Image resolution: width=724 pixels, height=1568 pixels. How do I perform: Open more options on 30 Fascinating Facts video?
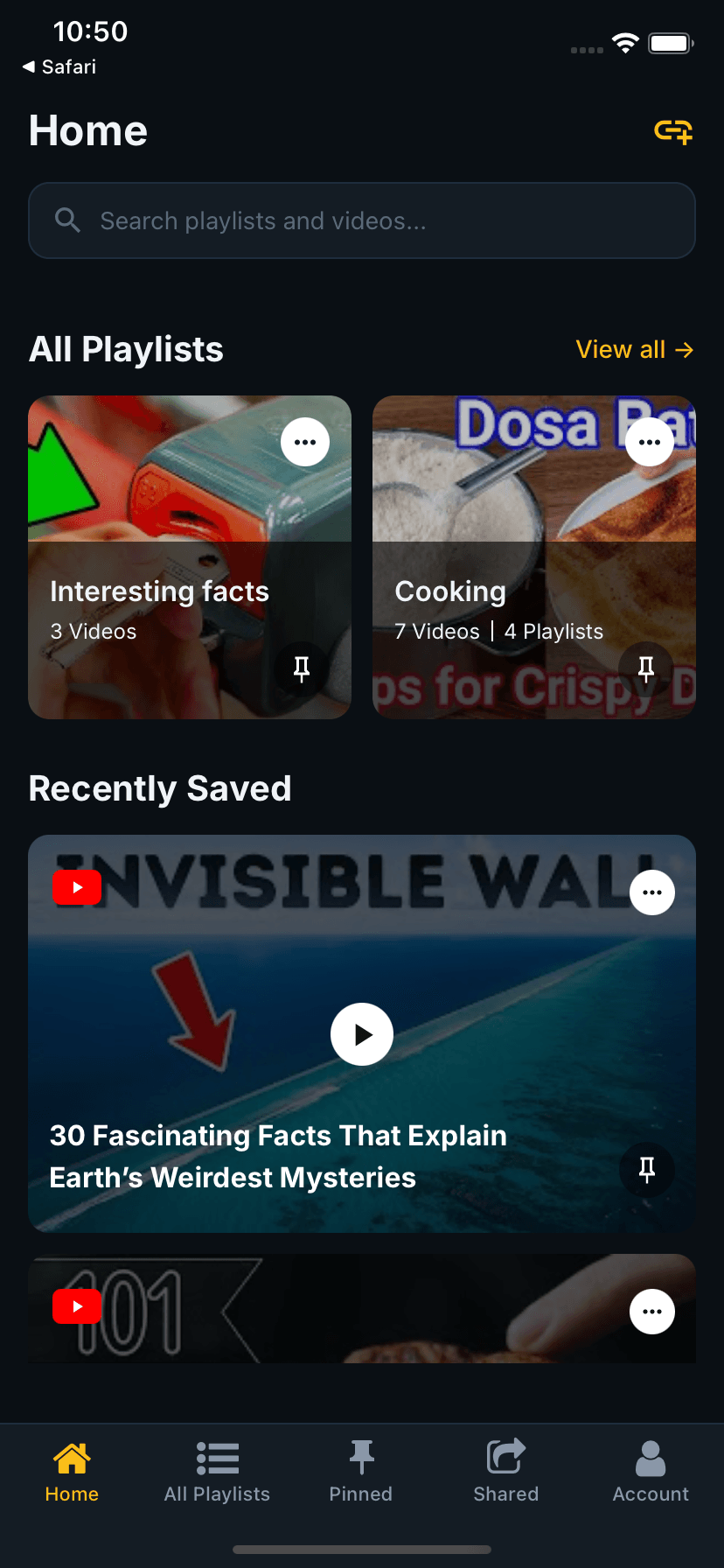(652, 892)
